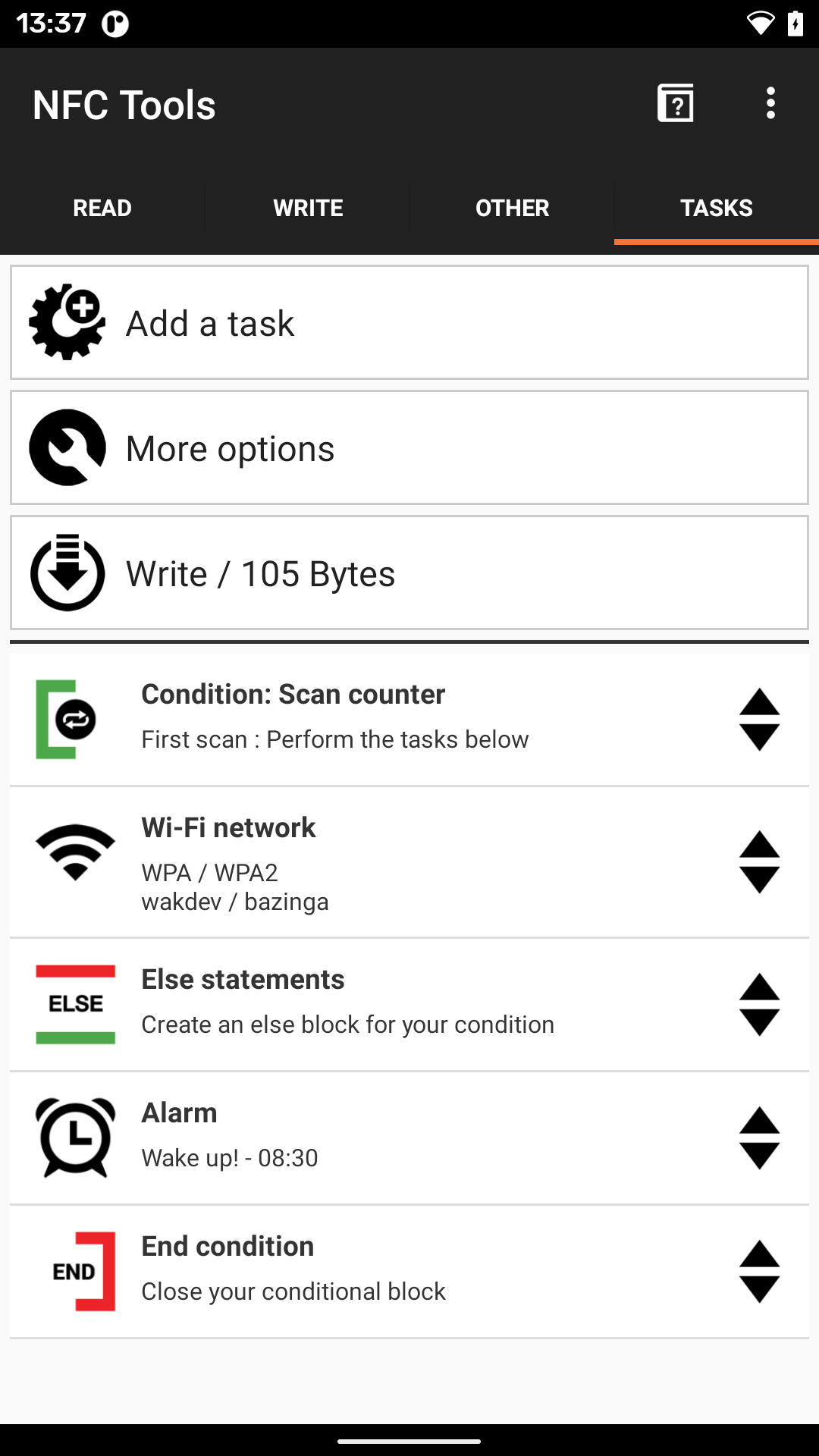Open the Else statements task

click(x=364, y=1004)
